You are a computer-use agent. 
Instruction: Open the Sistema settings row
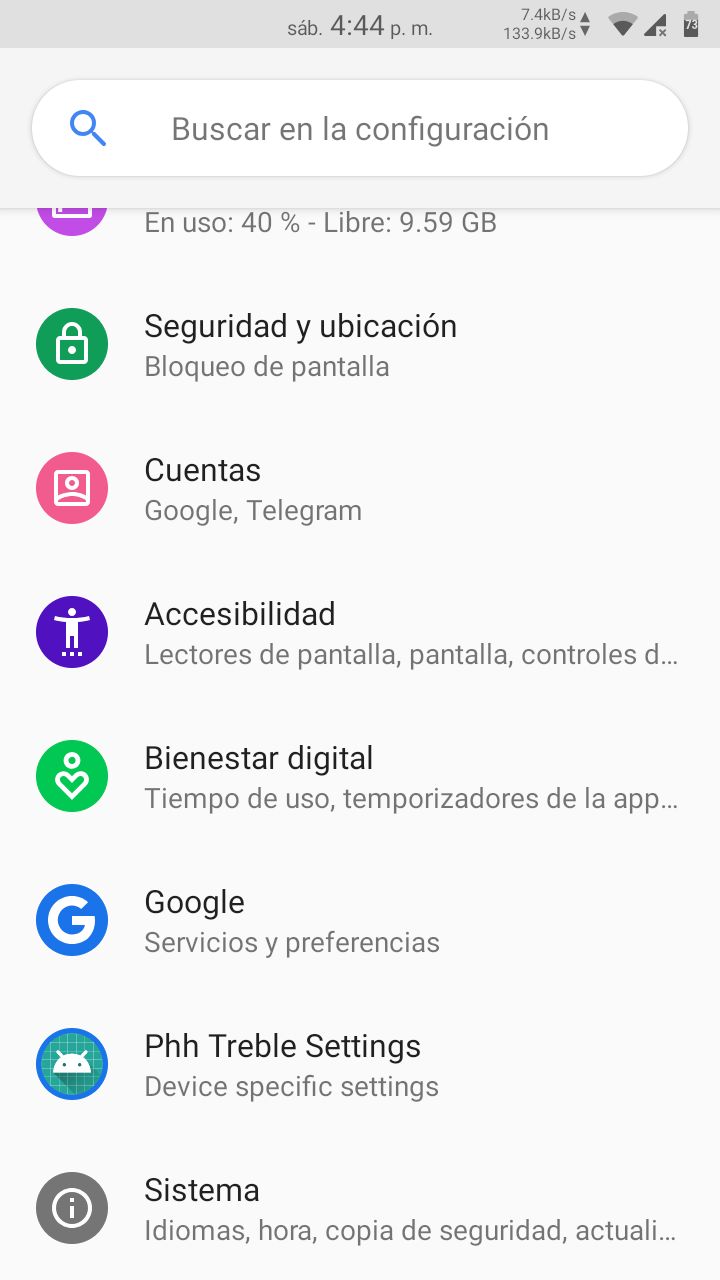[x=360, y=1209]
